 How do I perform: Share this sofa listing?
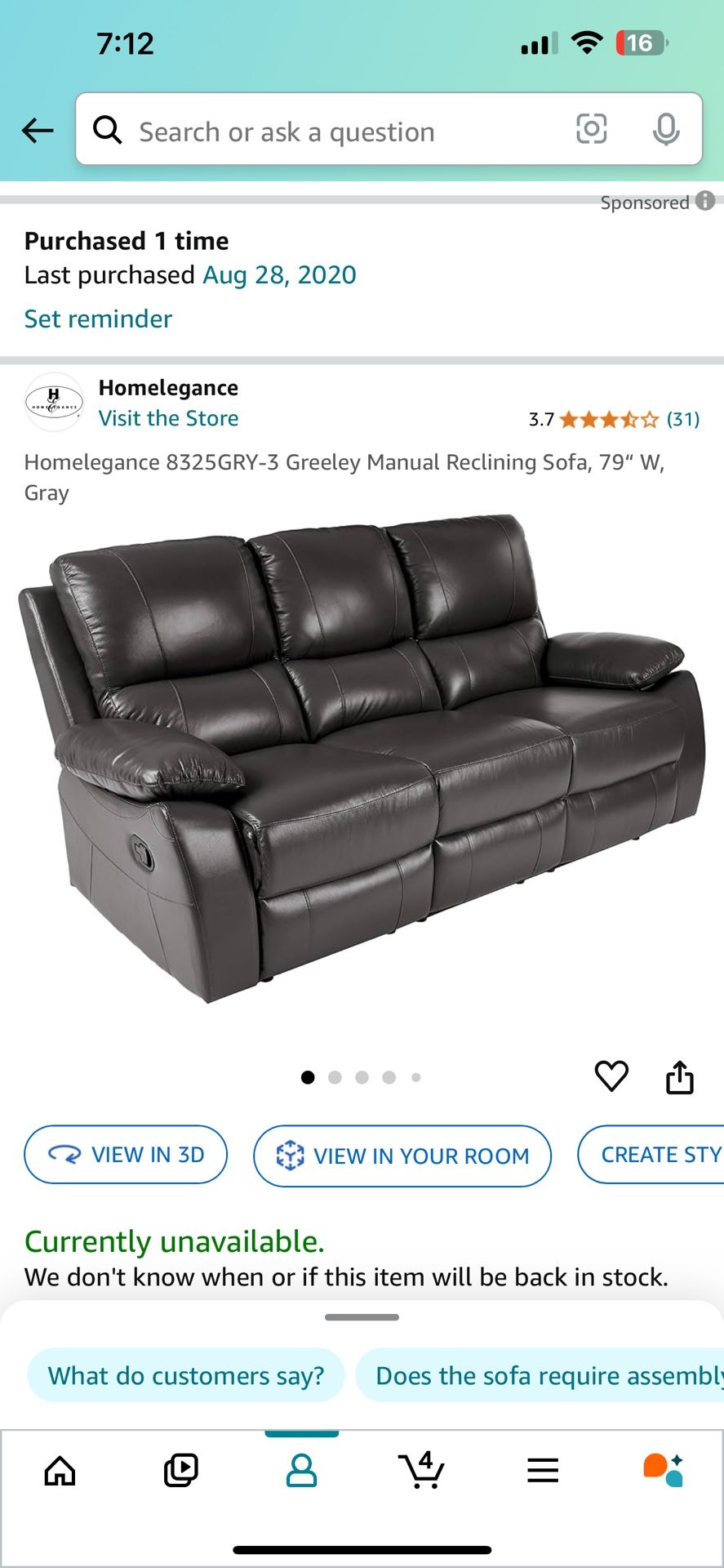click(x=679, y=1076)
